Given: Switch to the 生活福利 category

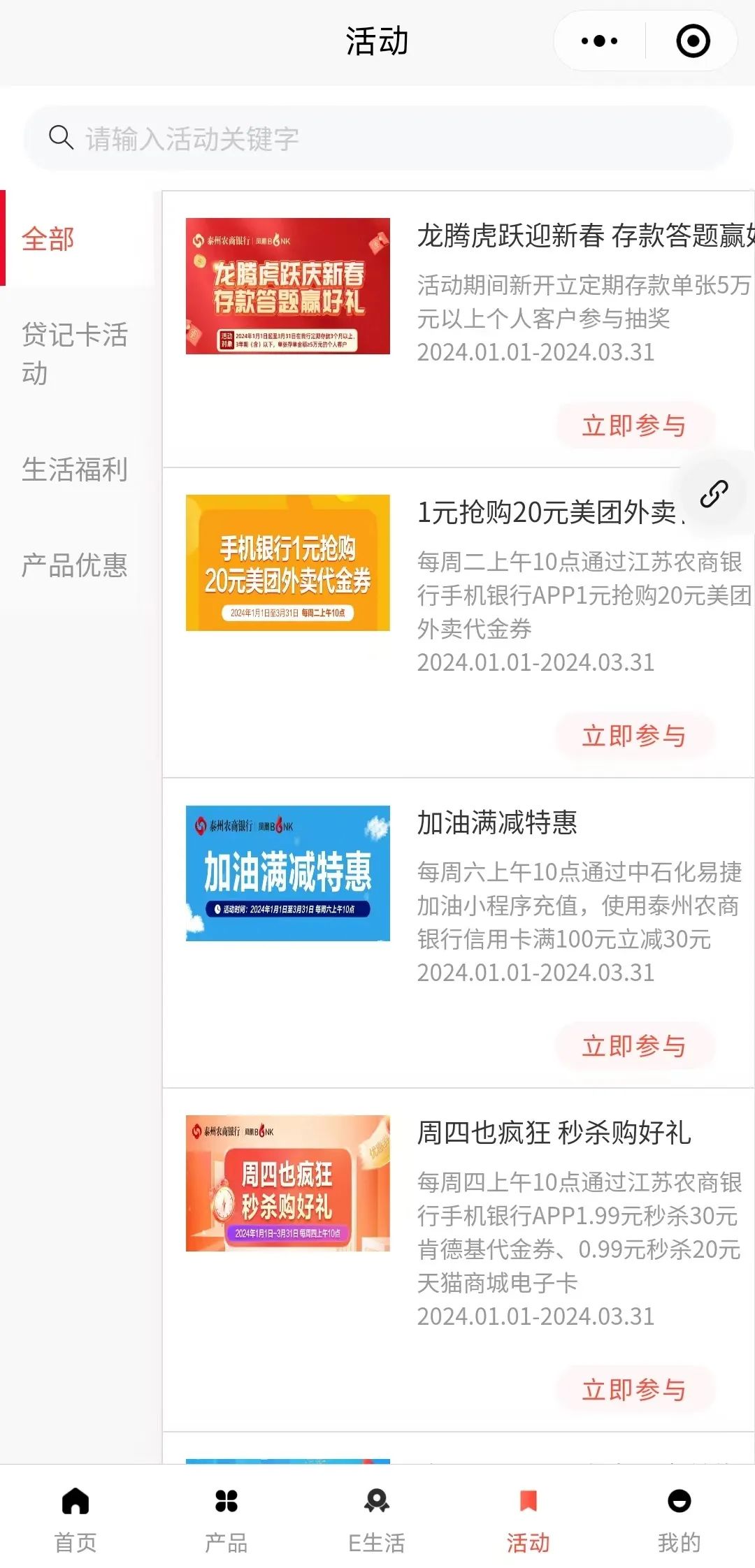Looking at the screenshot, I should point(74,470).
